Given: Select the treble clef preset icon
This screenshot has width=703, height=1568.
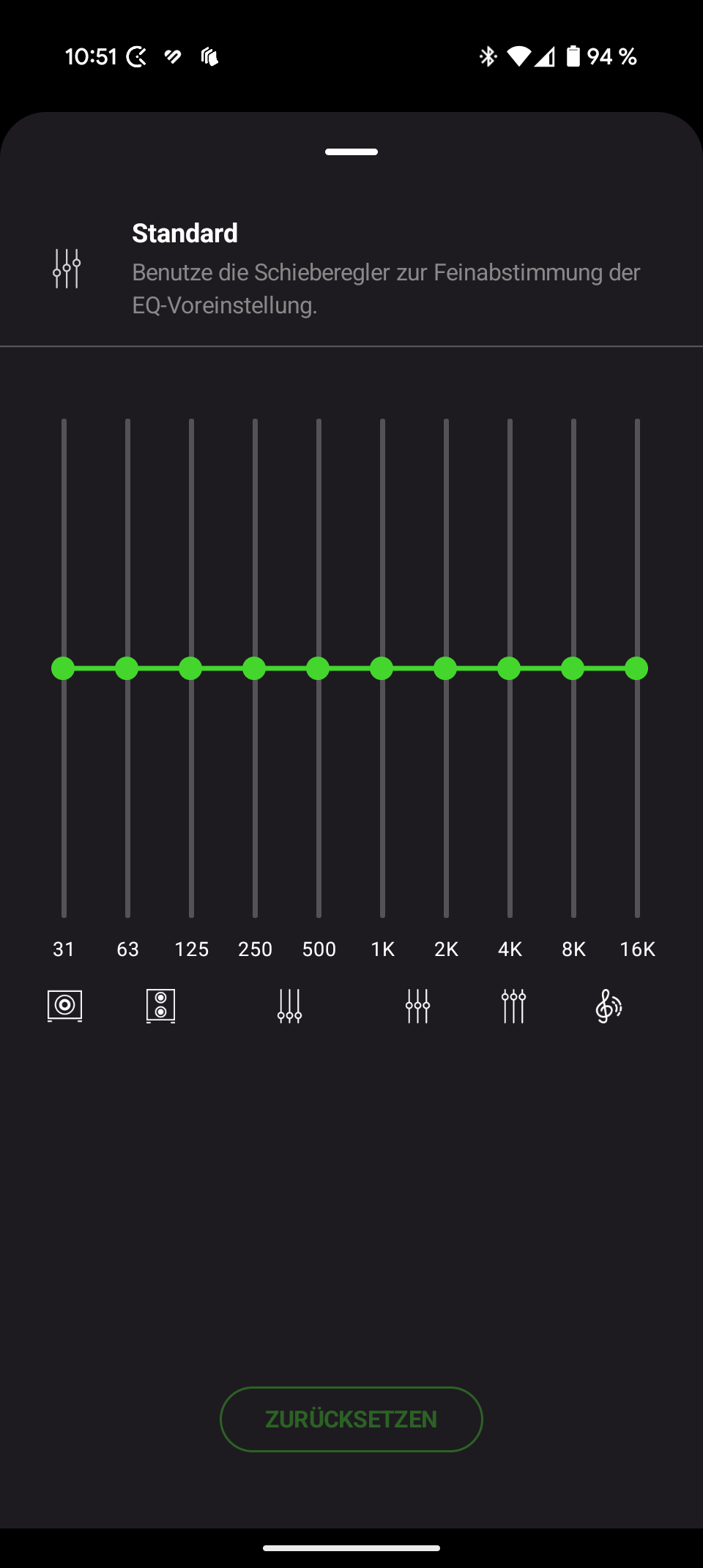Looking at the screenshot, I should click(x=609, y=1006).
